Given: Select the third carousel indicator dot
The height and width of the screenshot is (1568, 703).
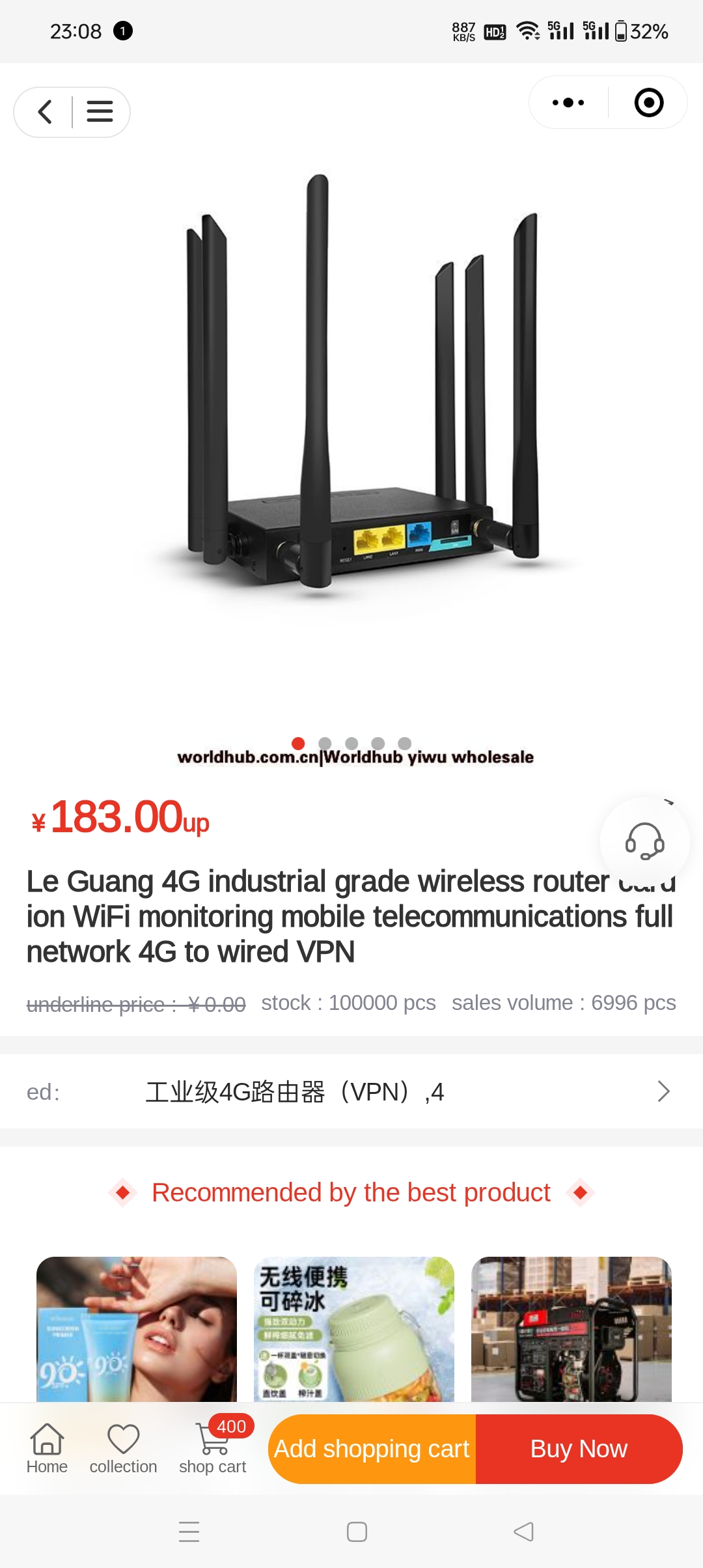Looking at the screenshot, I should [352, 742].
